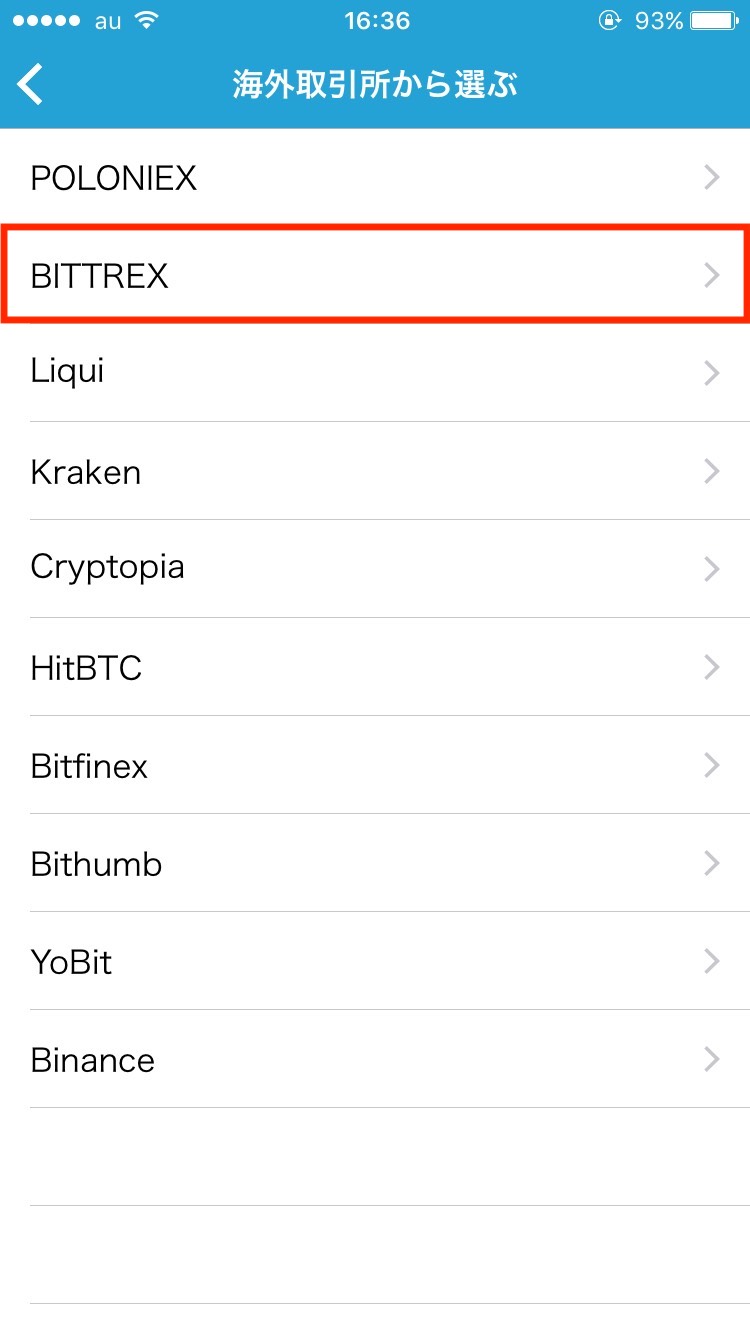Open Kraken exchange
The height and width of the screenshot is (1334, 750).
point(375,471)
